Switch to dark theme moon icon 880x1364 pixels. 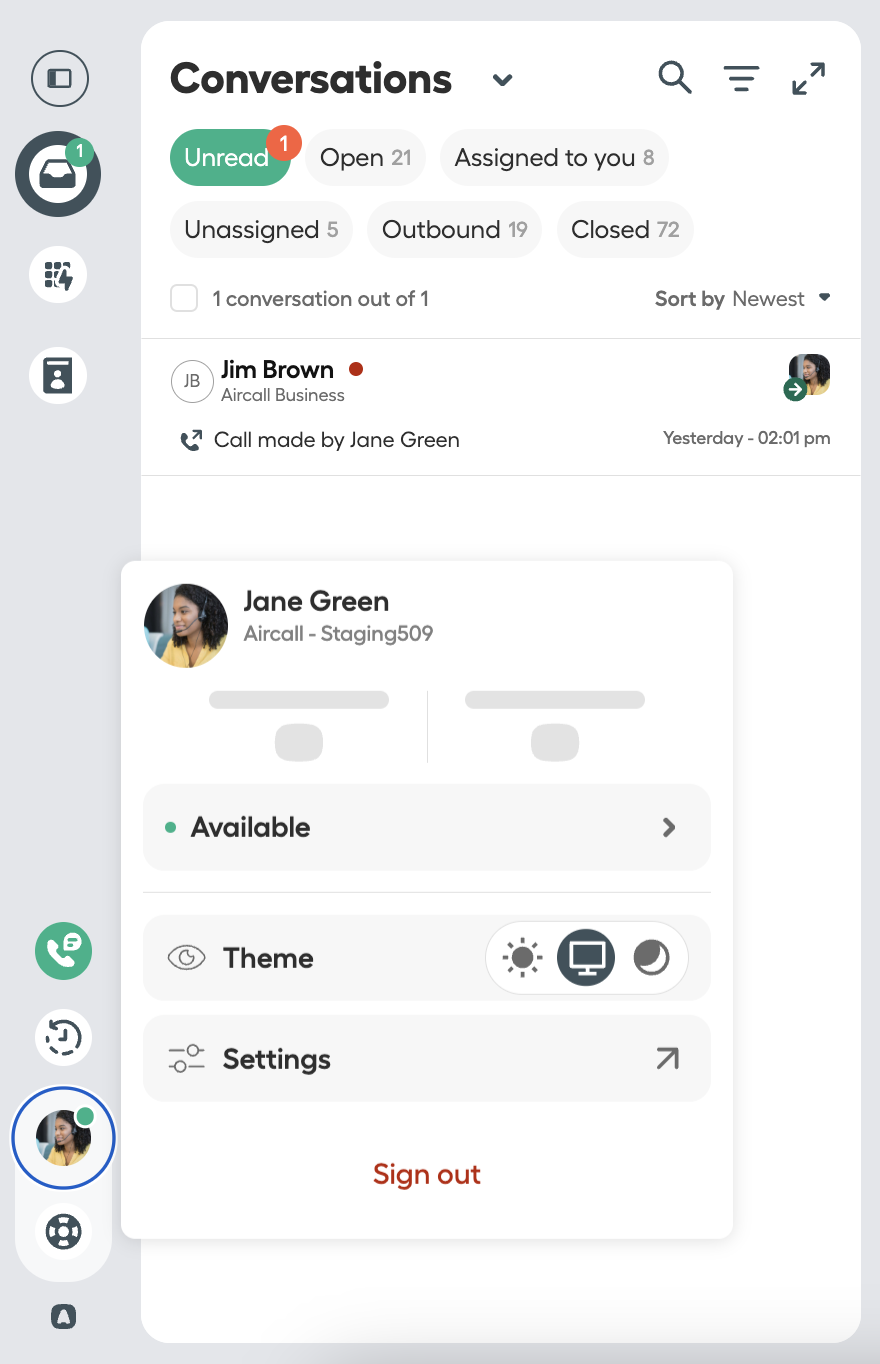coord(651,958)
